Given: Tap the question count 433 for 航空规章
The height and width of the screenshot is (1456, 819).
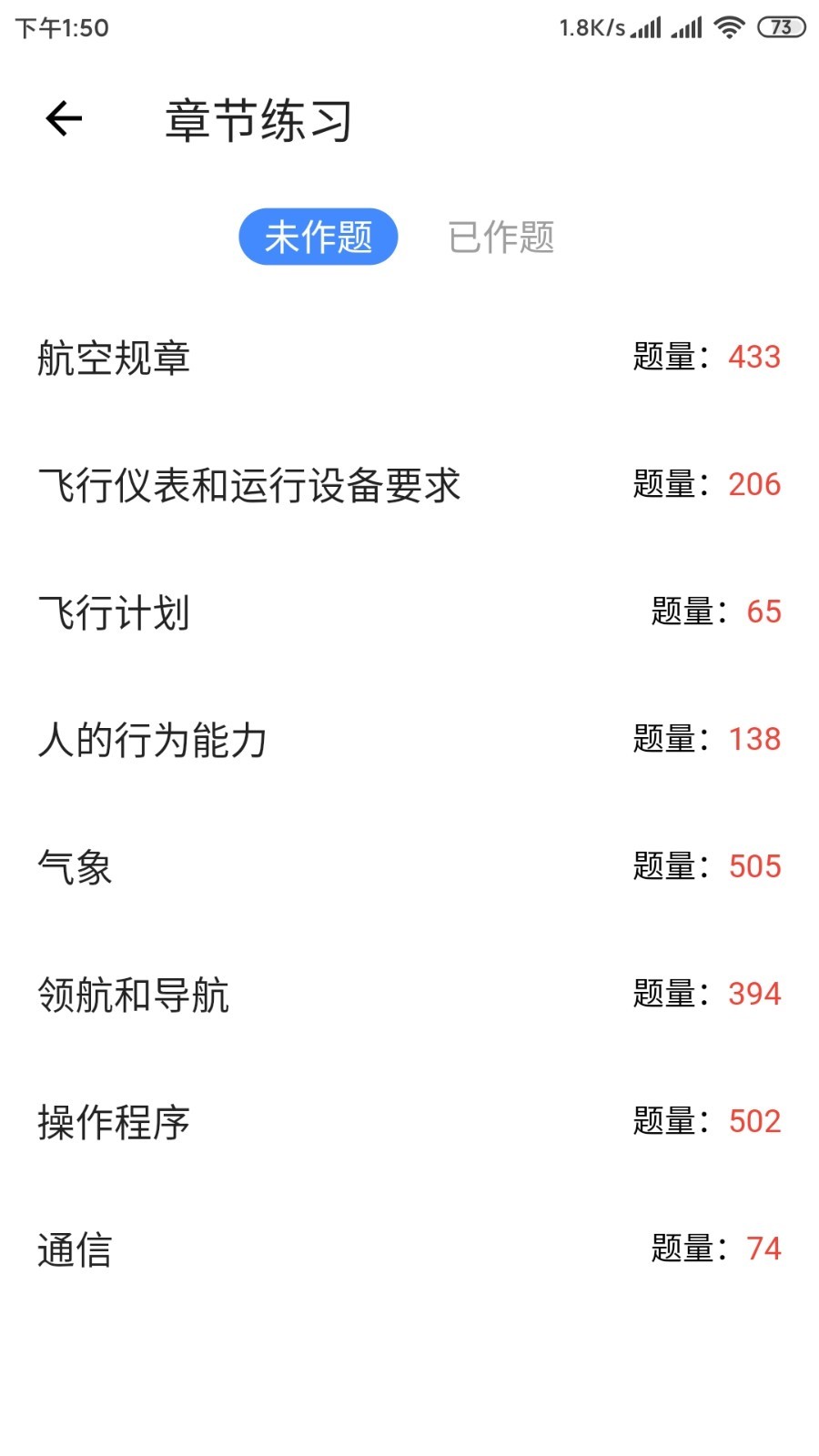Looking at the screenshot, I should (753, 357).
